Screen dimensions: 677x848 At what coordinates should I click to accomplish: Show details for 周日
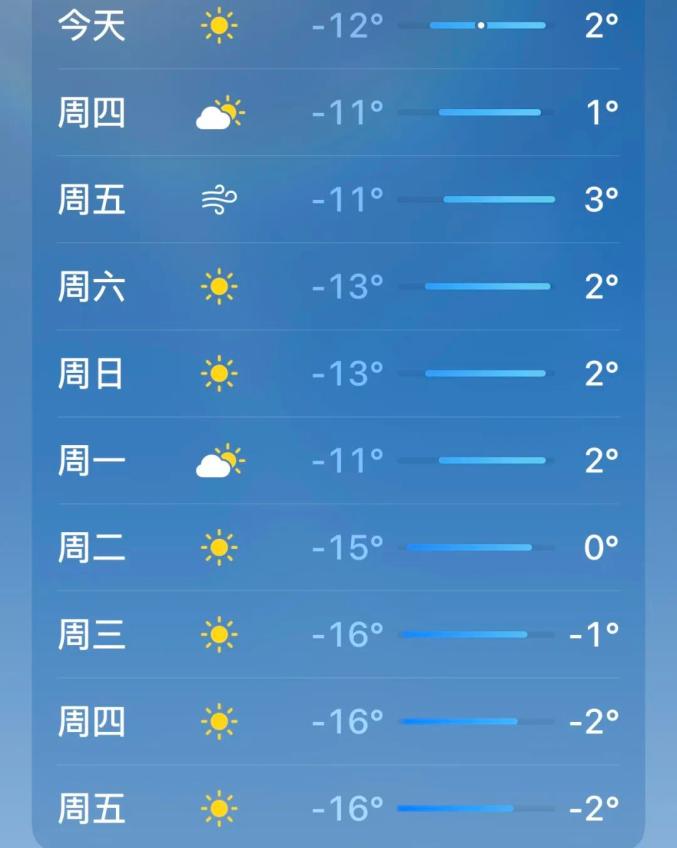(x=338, y=374)
